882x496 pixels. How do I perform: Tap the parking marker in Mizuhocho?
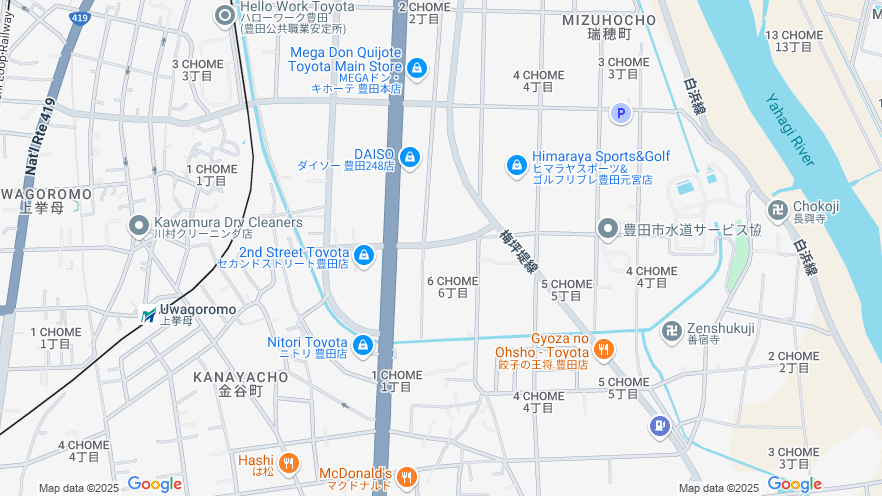click(x=621, y=114)
